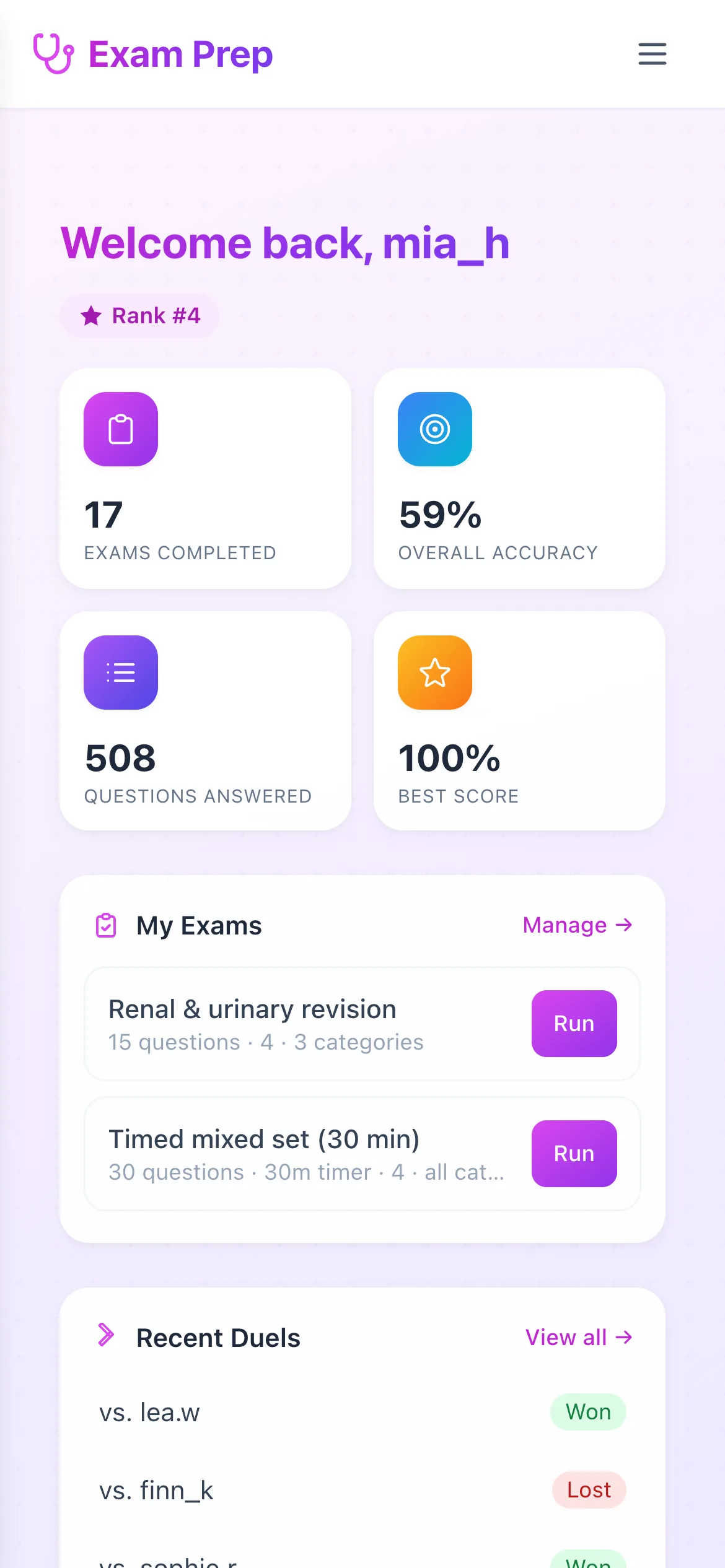Run the Renal & urinary revision exam

pos(574,1024)
